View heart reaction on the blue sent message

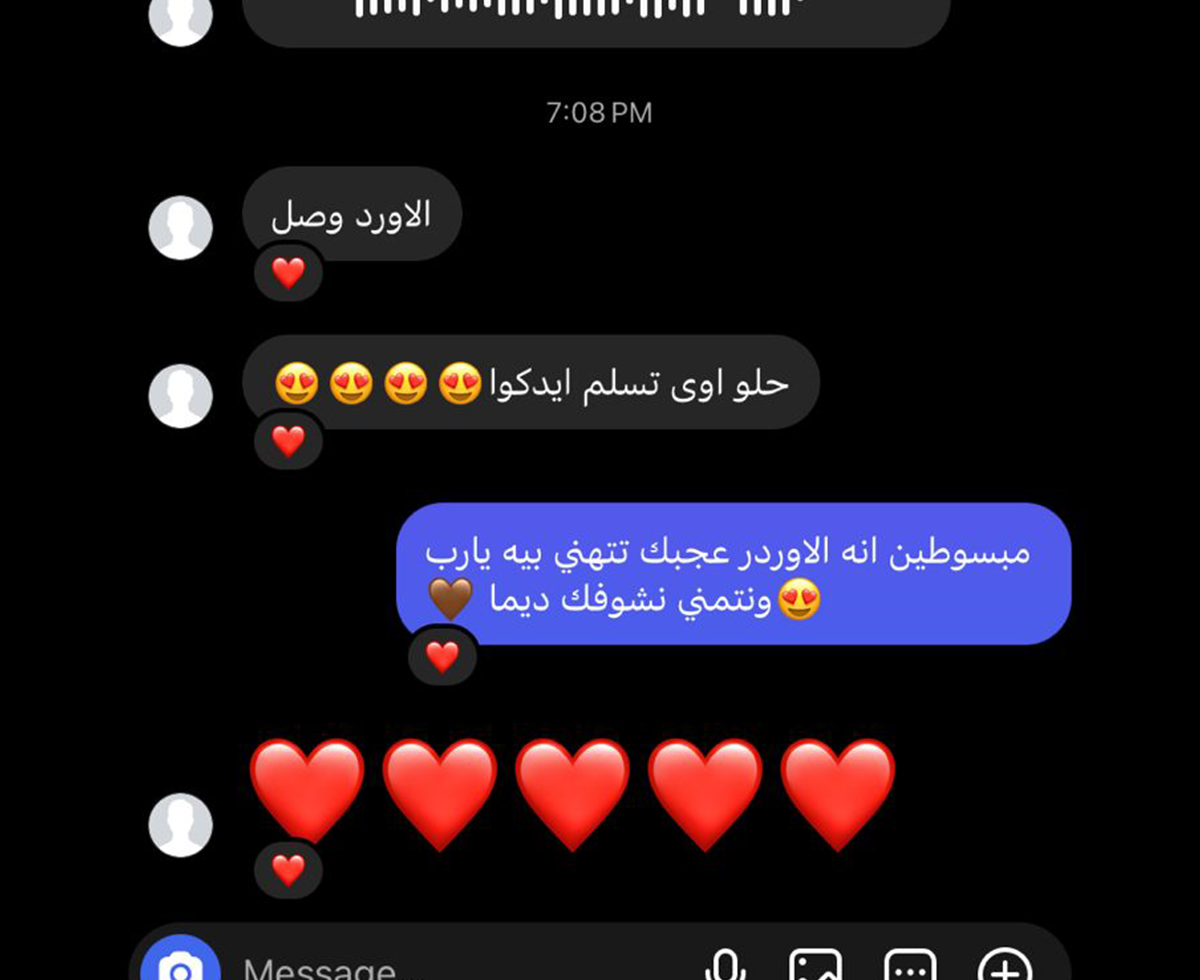pos(442,657)
